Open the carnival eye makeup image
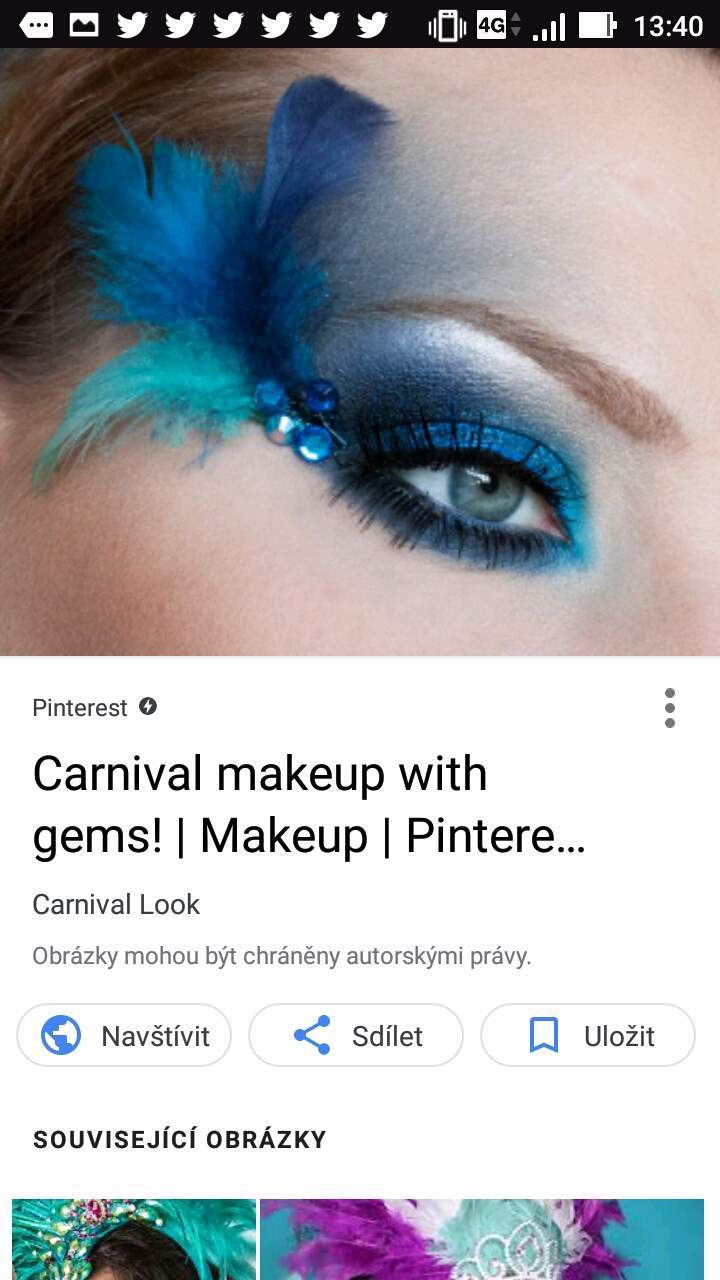 360,352
